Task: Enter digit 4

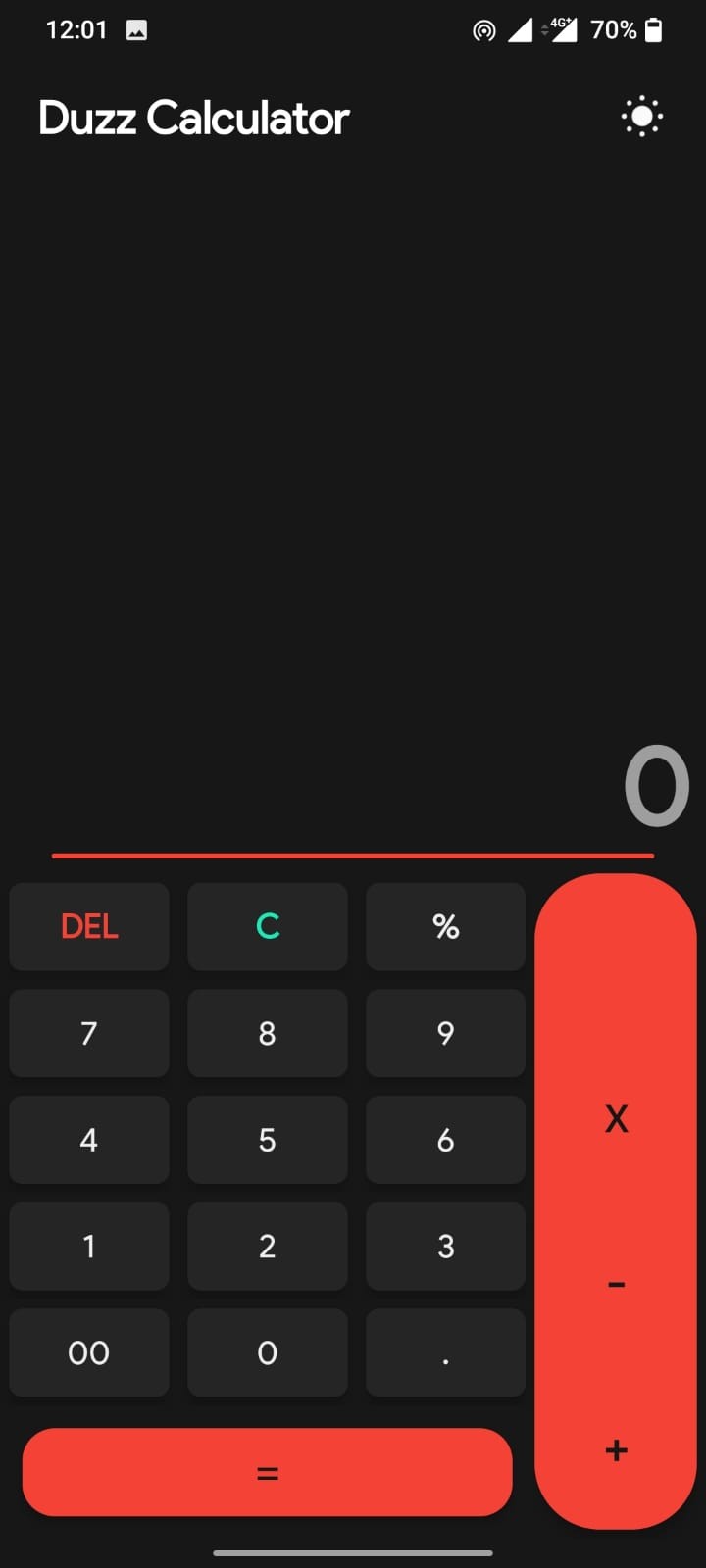Action: [x=89, y=1140]
